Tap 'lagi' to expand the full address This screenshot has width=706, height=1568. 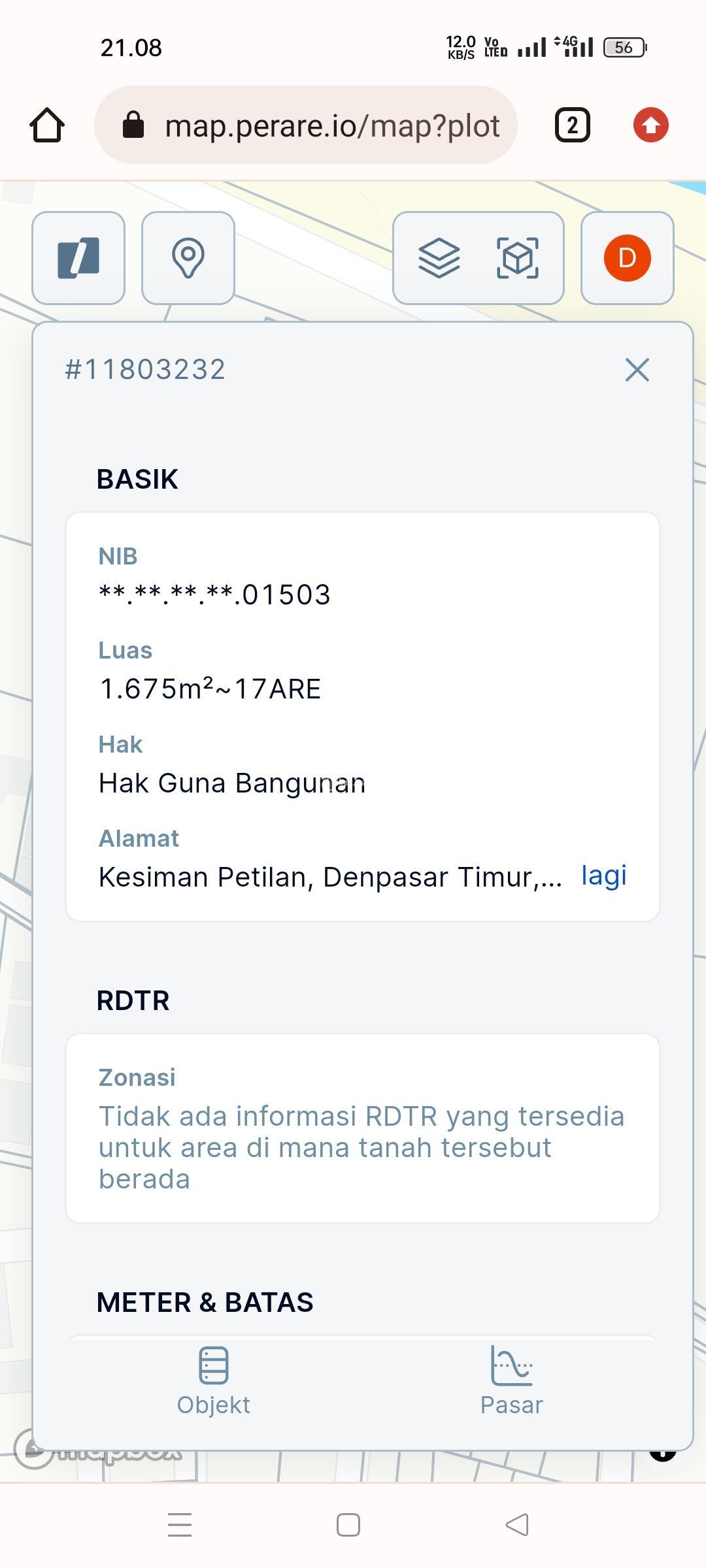coord(603,875)
